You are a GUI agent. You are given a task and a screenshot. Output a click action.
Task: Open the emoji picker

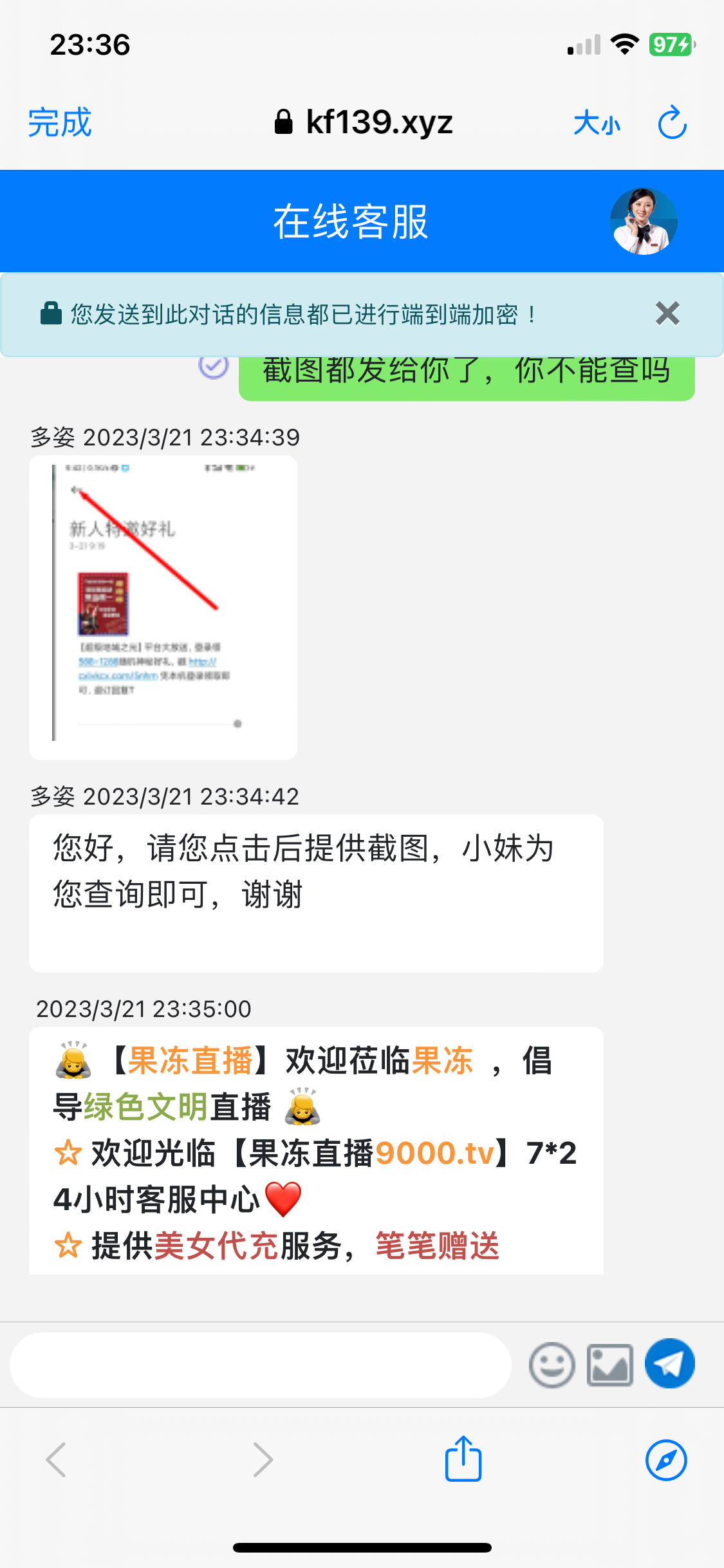[552, 1365]
